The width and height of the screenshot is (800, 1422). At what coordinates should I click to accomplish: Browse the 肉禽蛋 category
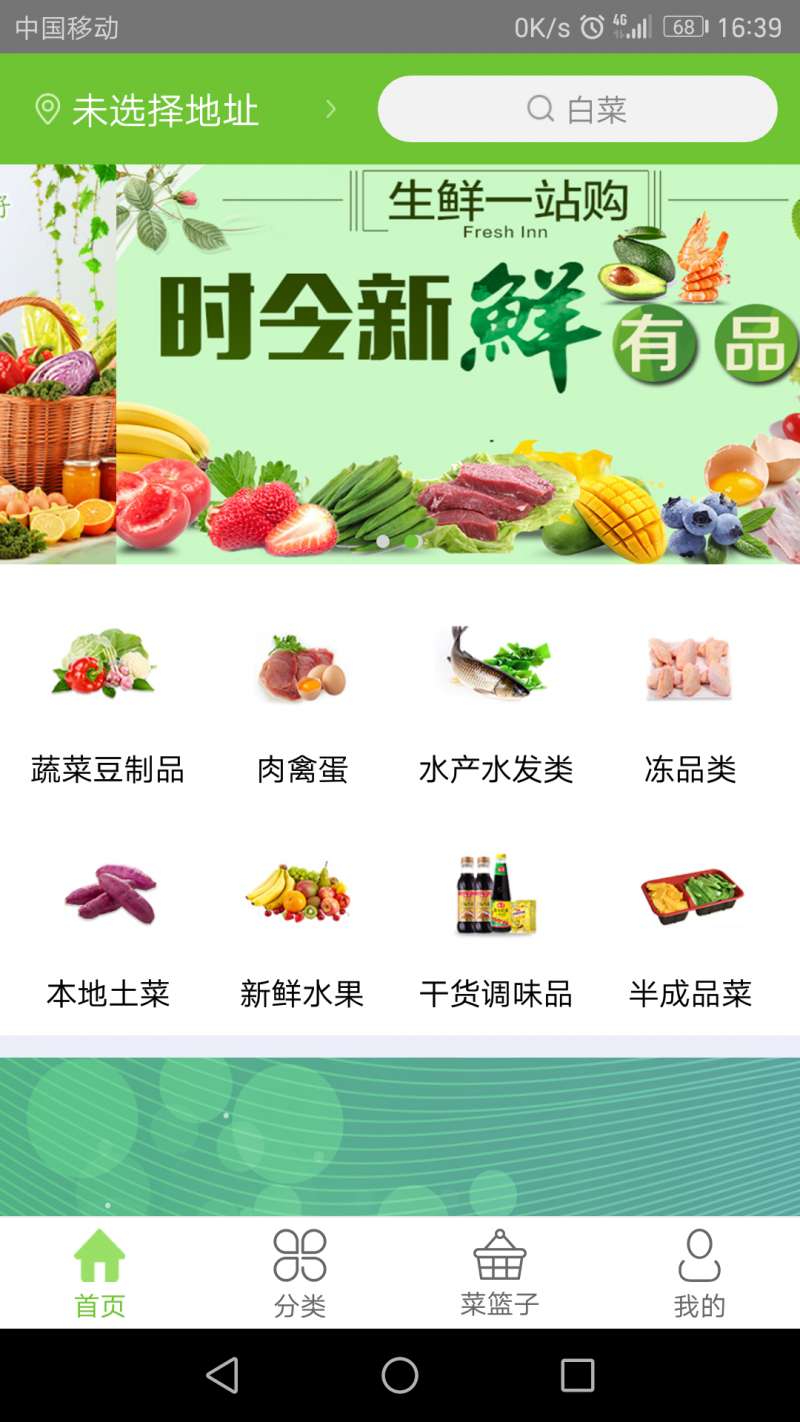[x=302, y=702]
